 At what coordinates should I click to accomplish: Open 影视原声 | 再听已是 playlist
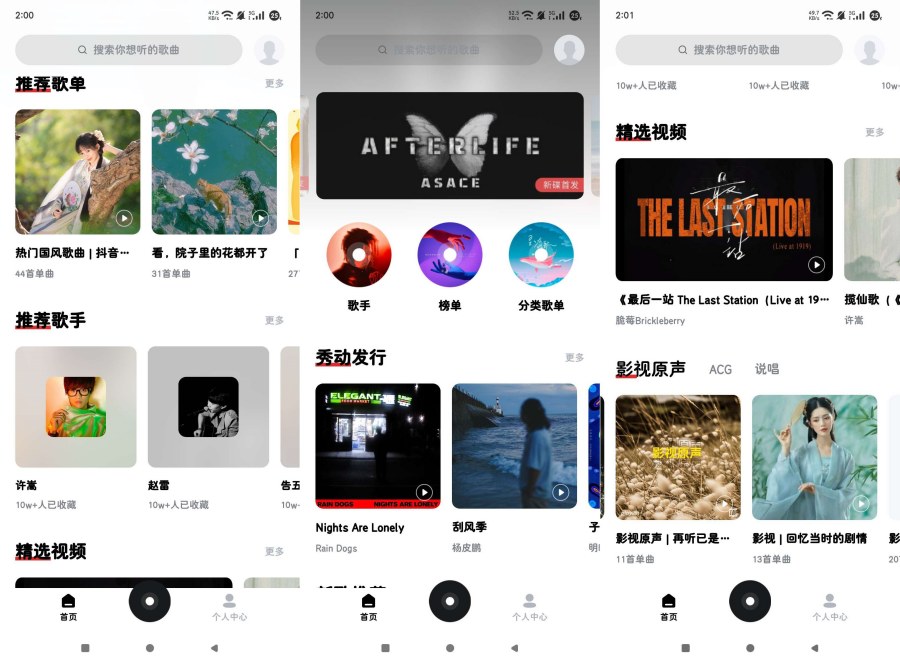[678, 457]
